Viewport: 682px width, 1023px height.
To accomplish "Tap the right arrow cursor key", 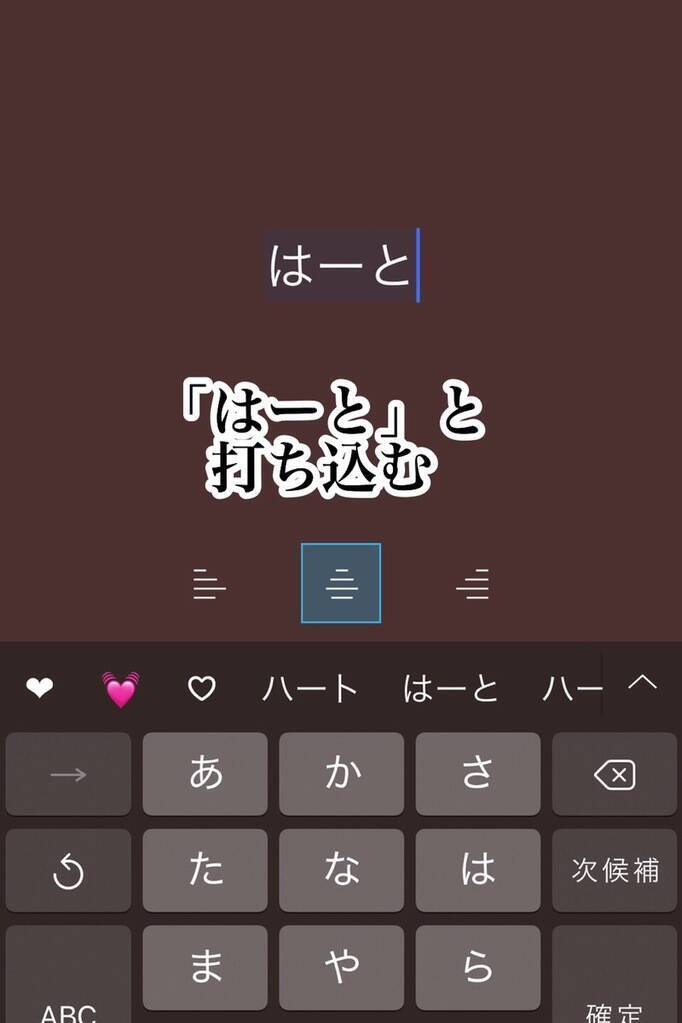I will tap(68, 774).
